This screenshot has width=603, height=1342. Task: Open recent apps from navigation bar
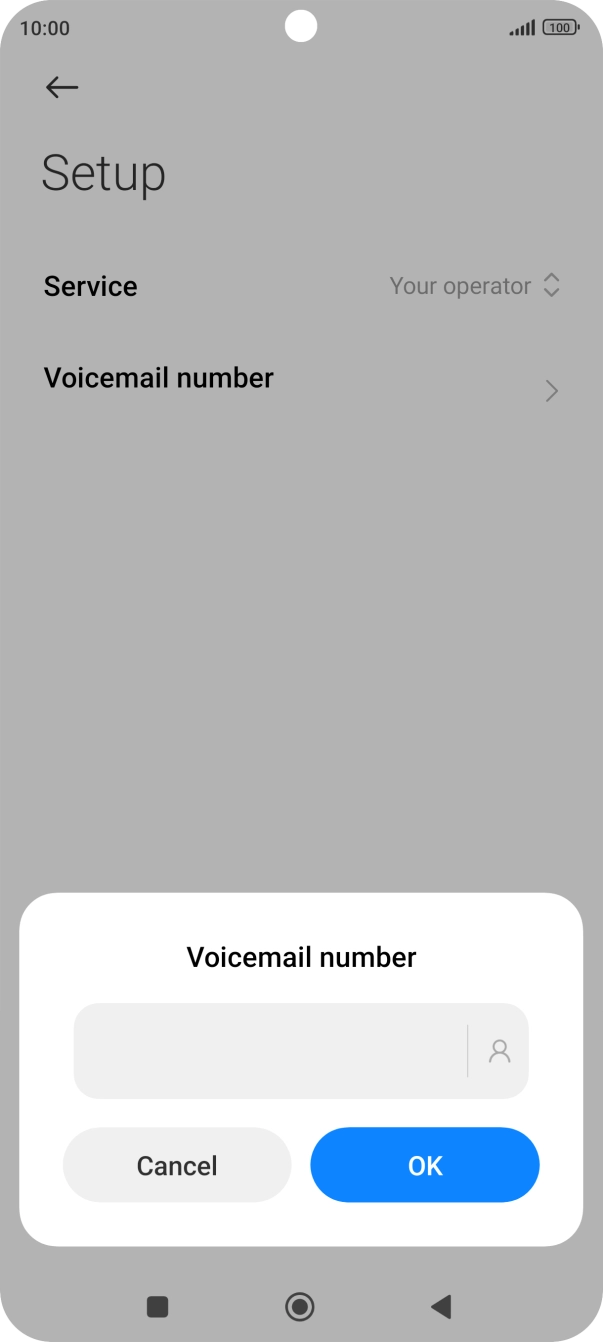(x=157, y=1306)
